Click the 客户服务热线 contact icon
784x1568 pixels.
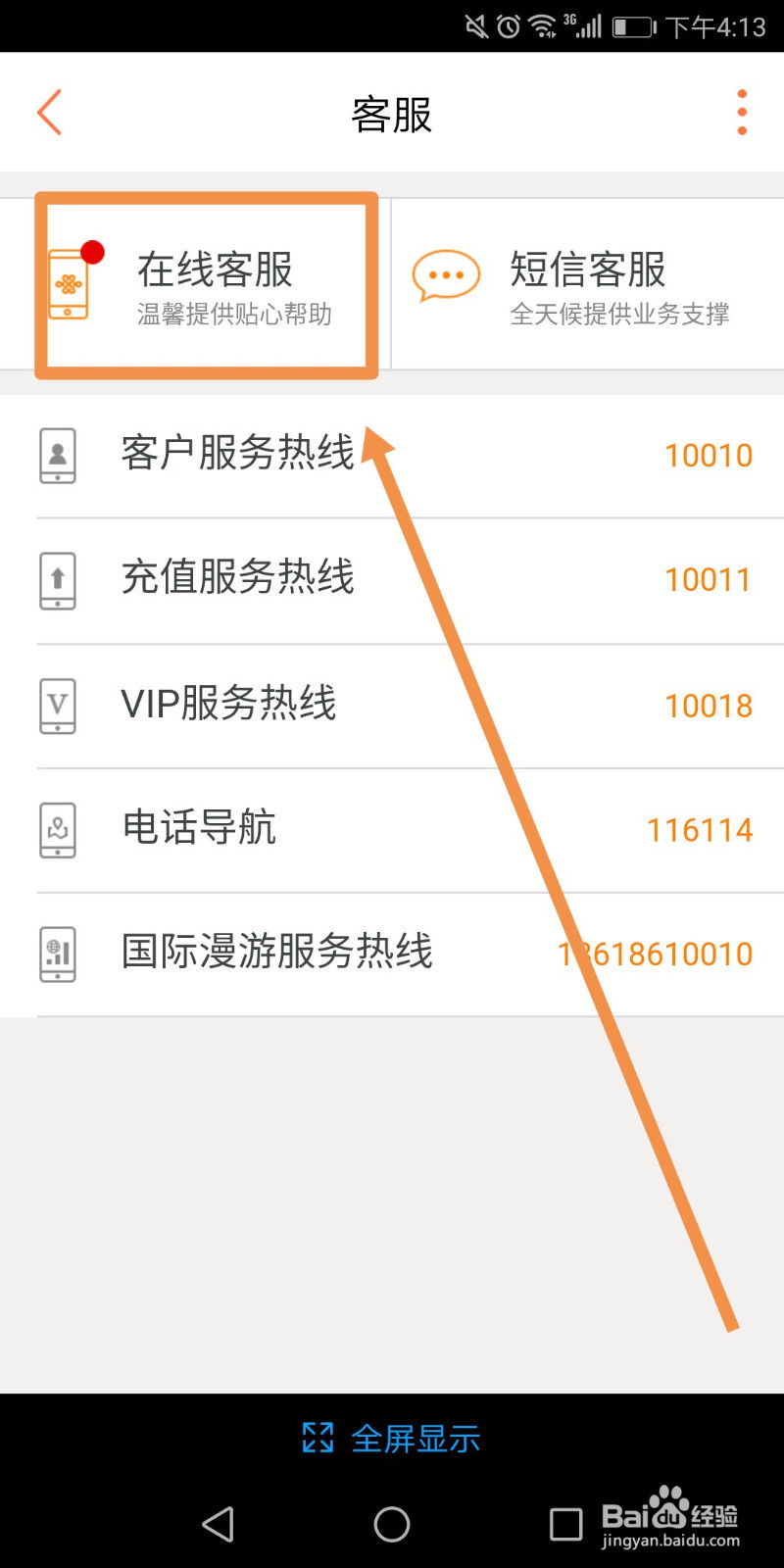tap(57, 456)
